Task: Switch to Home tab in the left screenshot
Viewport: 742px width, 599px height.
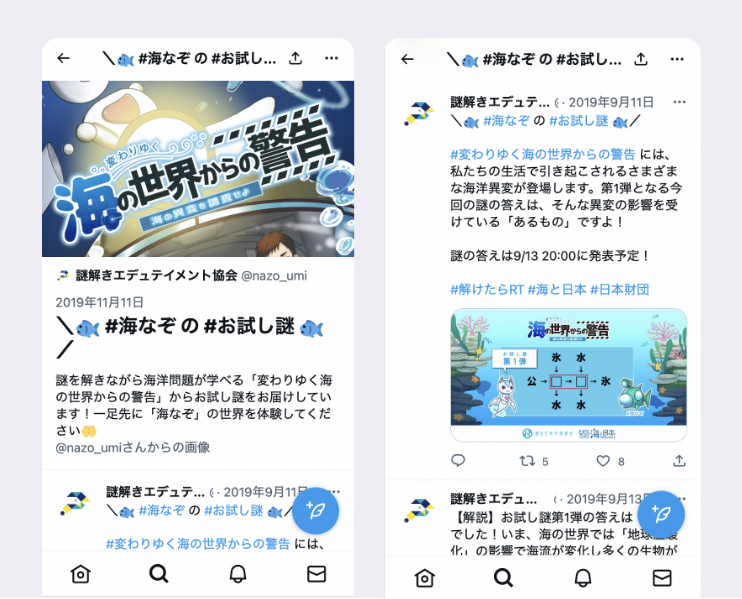Action: pos(81,574)
